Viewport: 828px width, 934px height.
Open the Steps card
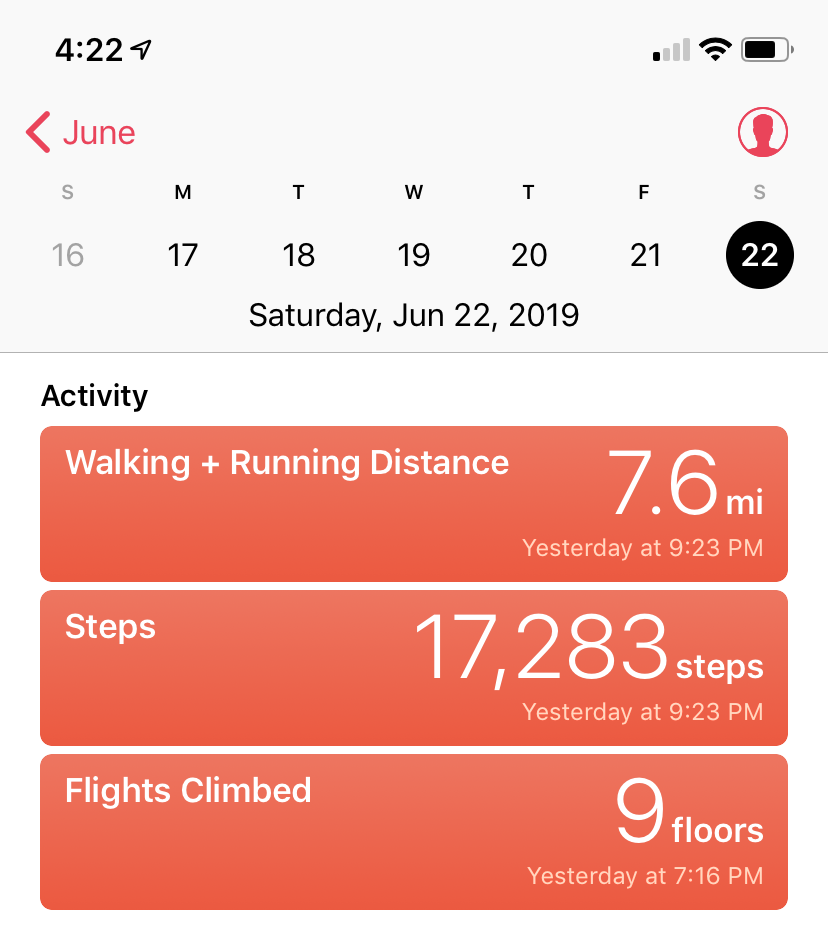point(414,668)
